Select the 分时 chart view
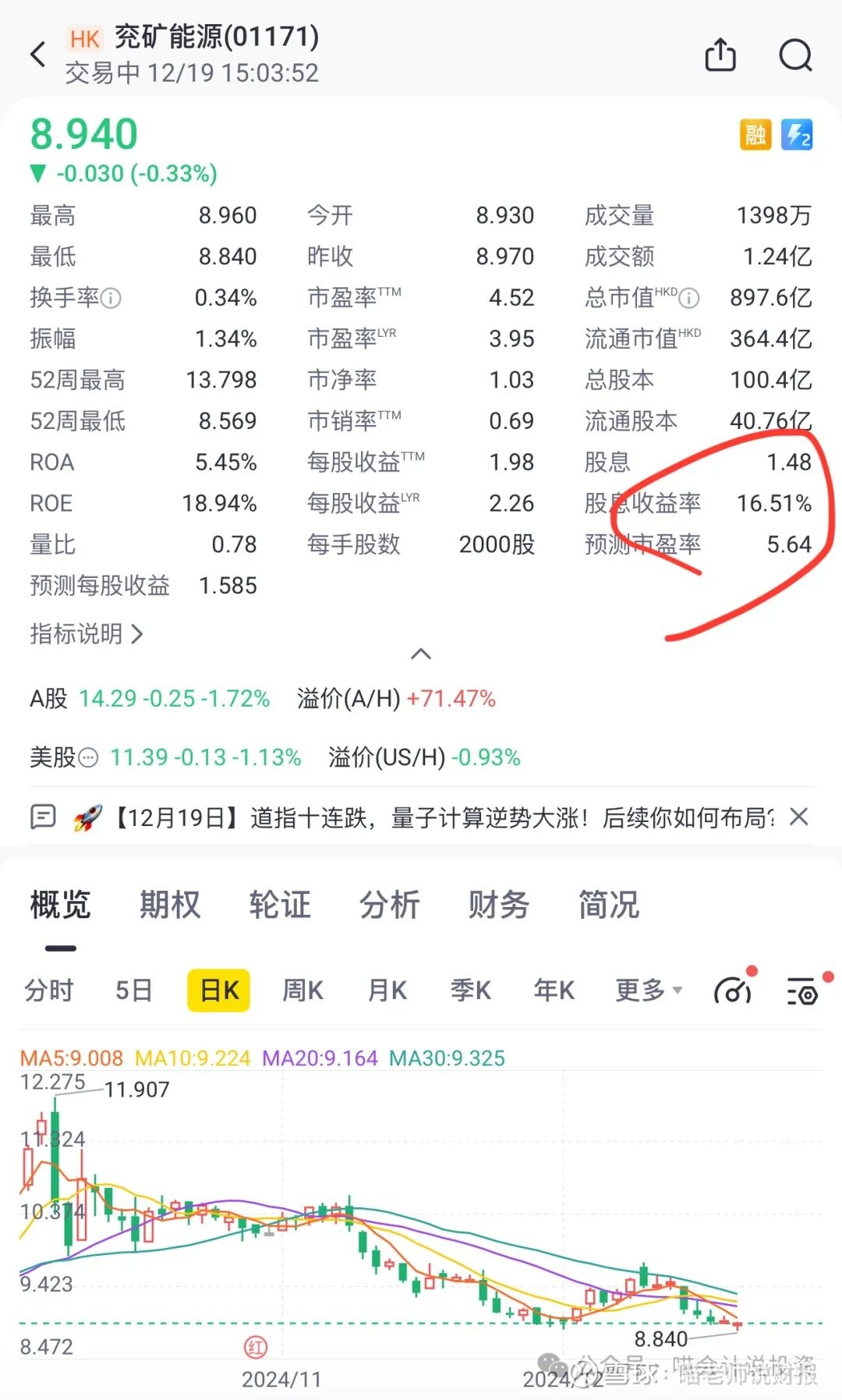 point(48,991)
